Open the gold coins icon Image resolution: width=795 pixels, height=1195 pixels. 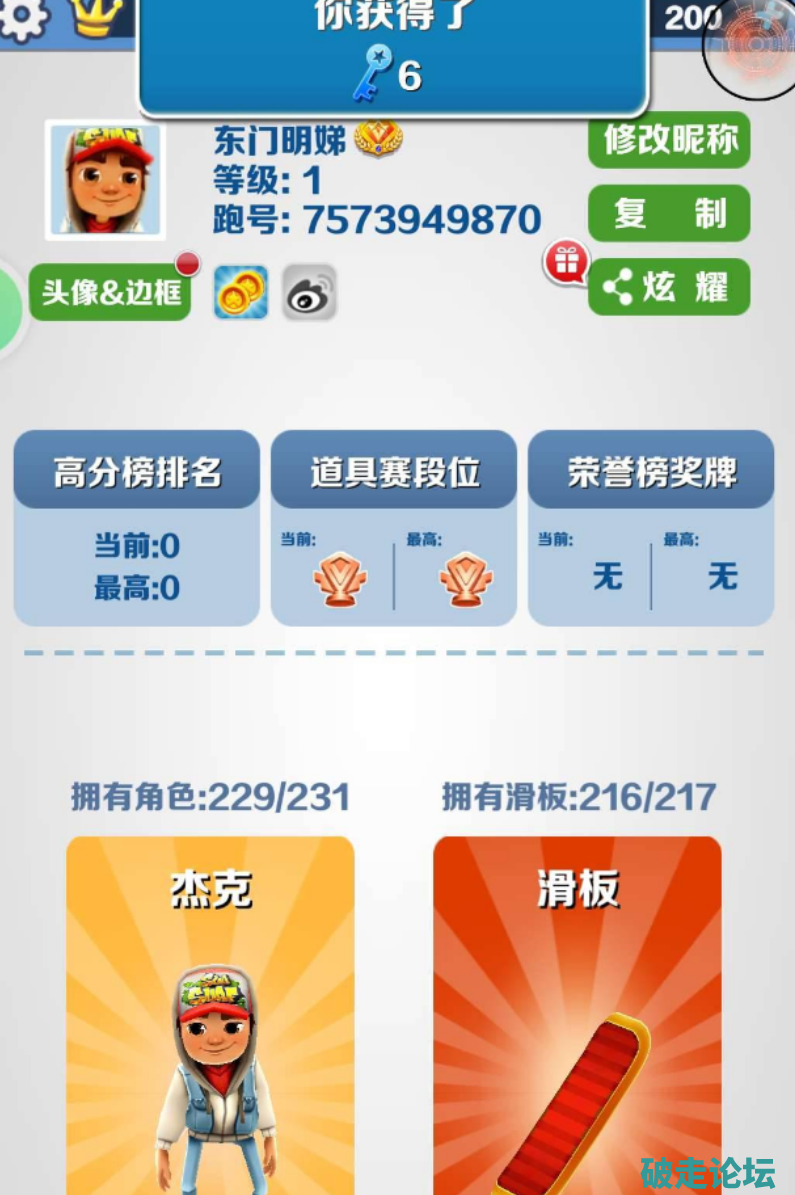coord(241,292)
